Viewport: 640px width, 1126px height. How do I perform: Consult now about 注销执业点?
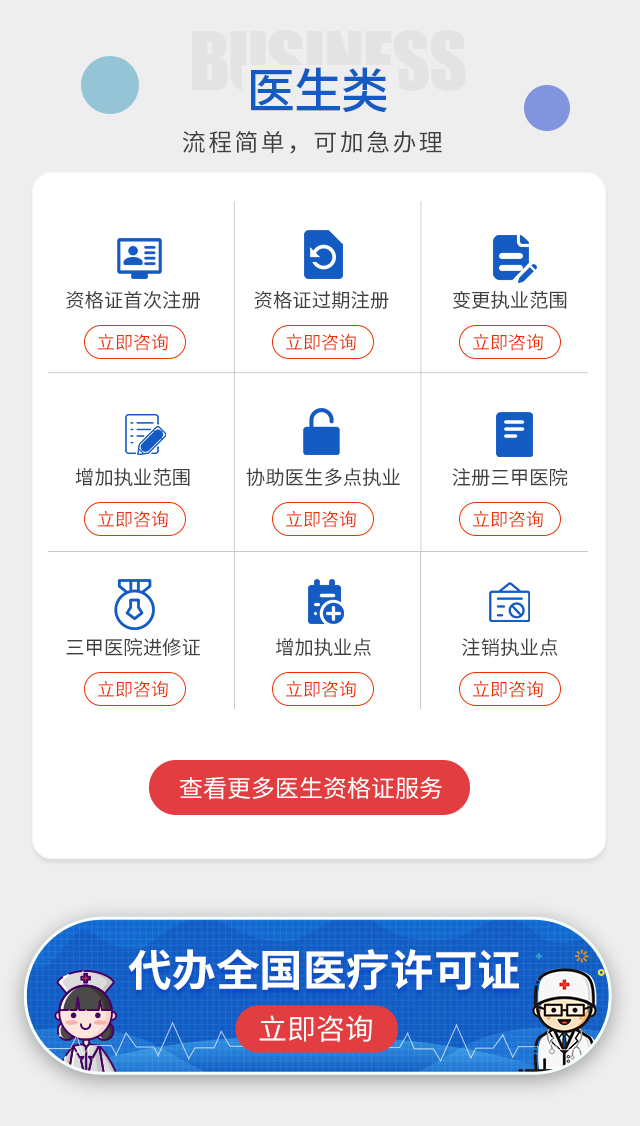point(510,689)
